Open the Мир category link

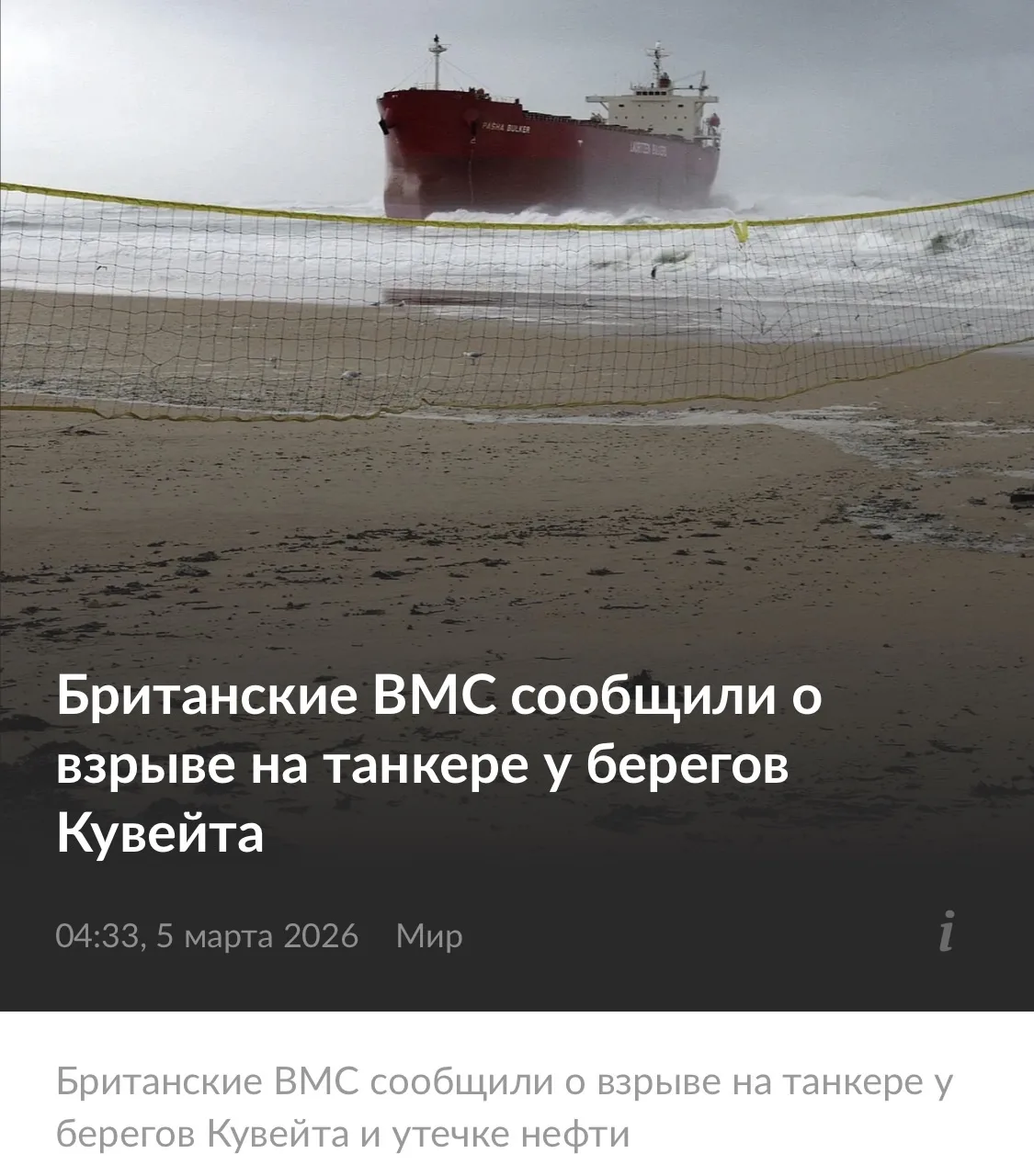428,936
